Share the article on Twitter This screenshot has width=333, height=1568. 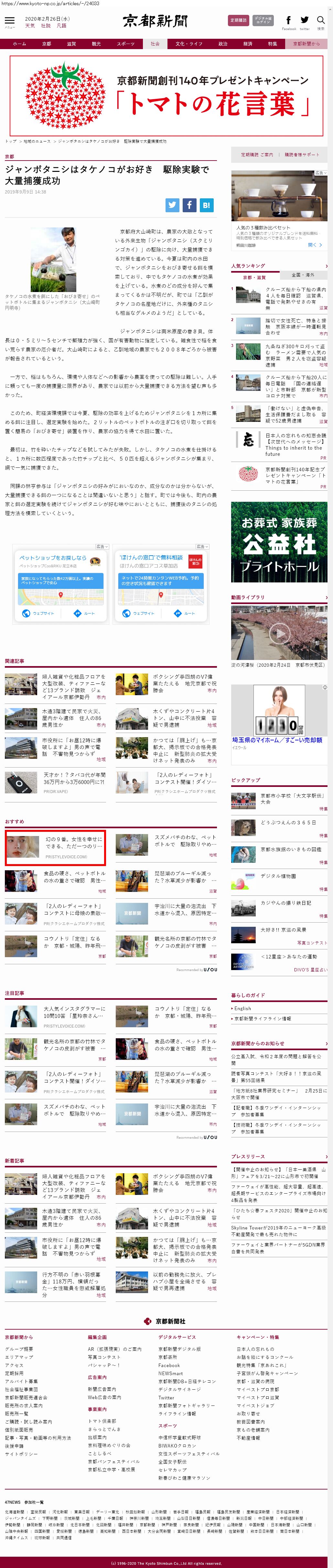tap(172, 205)
